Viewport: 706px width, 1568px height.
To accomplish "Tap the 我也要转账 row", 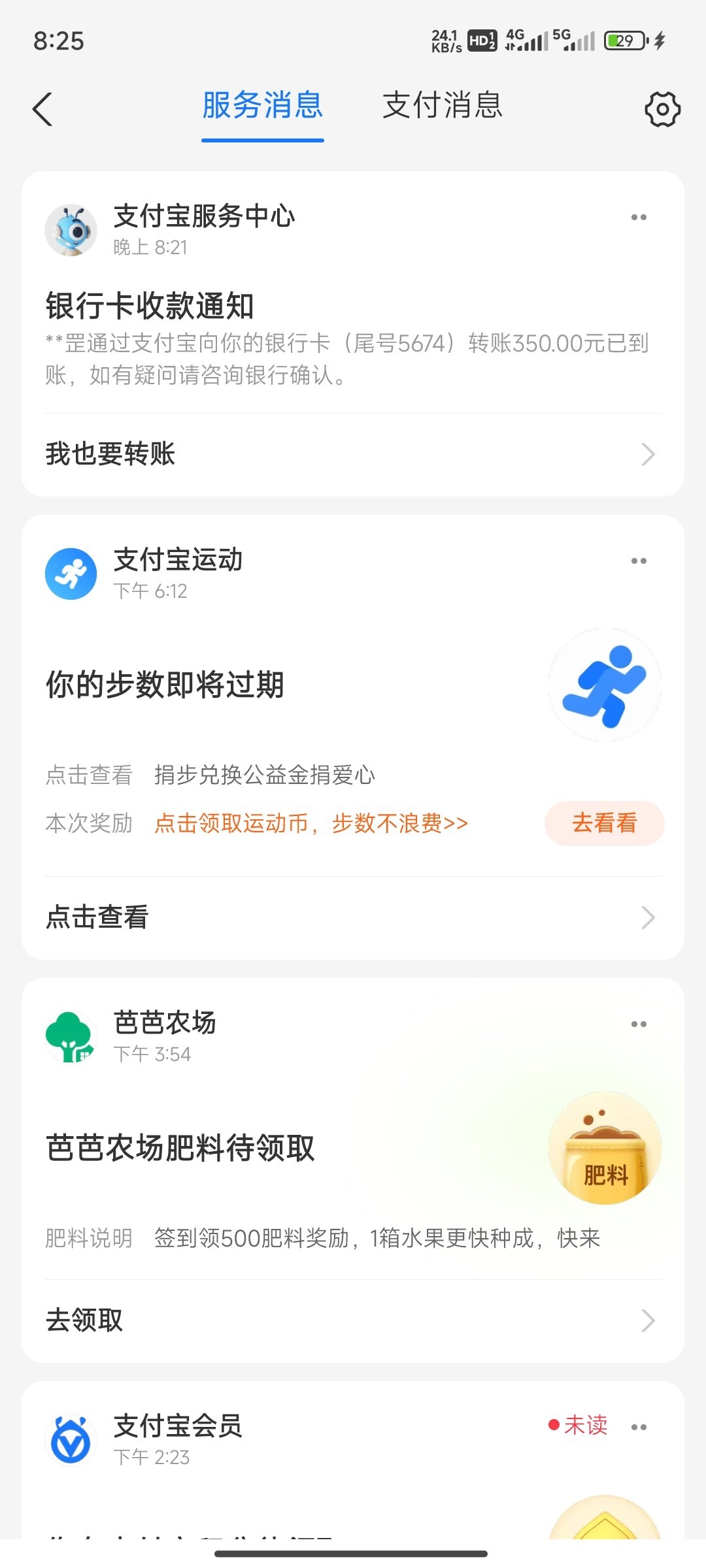I will tap(353, 454).
